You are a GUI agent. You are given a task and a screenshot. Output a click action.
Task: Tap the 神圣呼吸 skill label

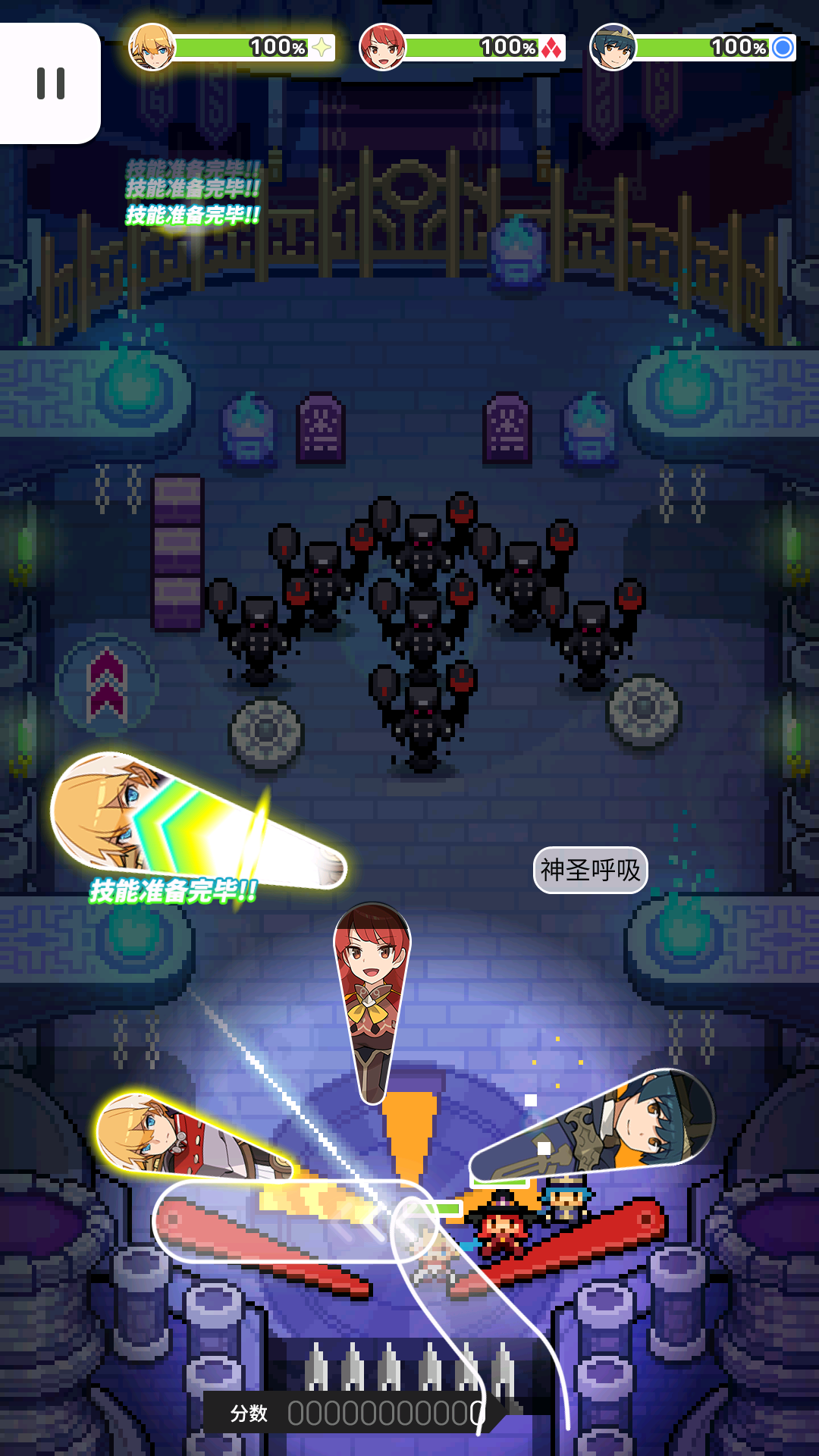click(x=590, y=870)
